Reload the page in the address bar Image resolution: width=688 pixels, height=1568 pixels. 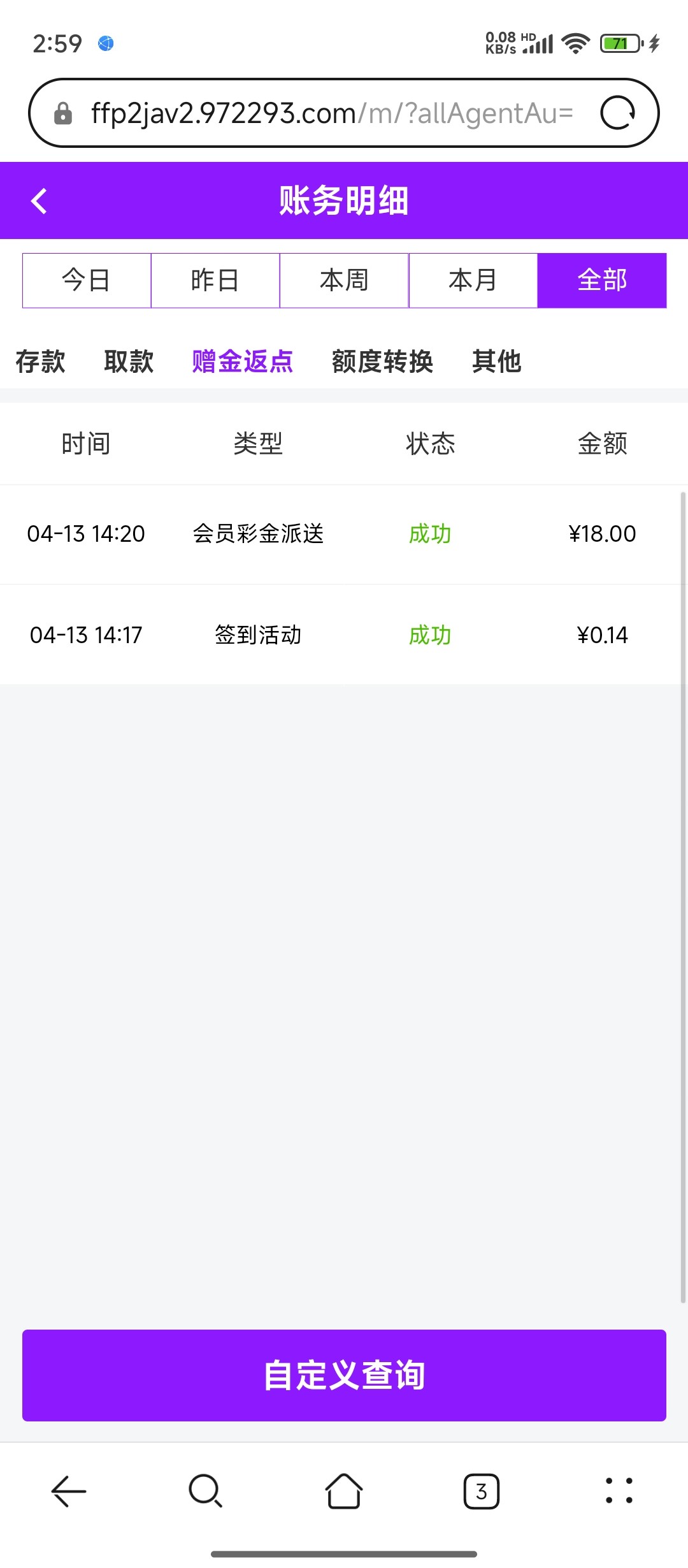click(617, 113)
